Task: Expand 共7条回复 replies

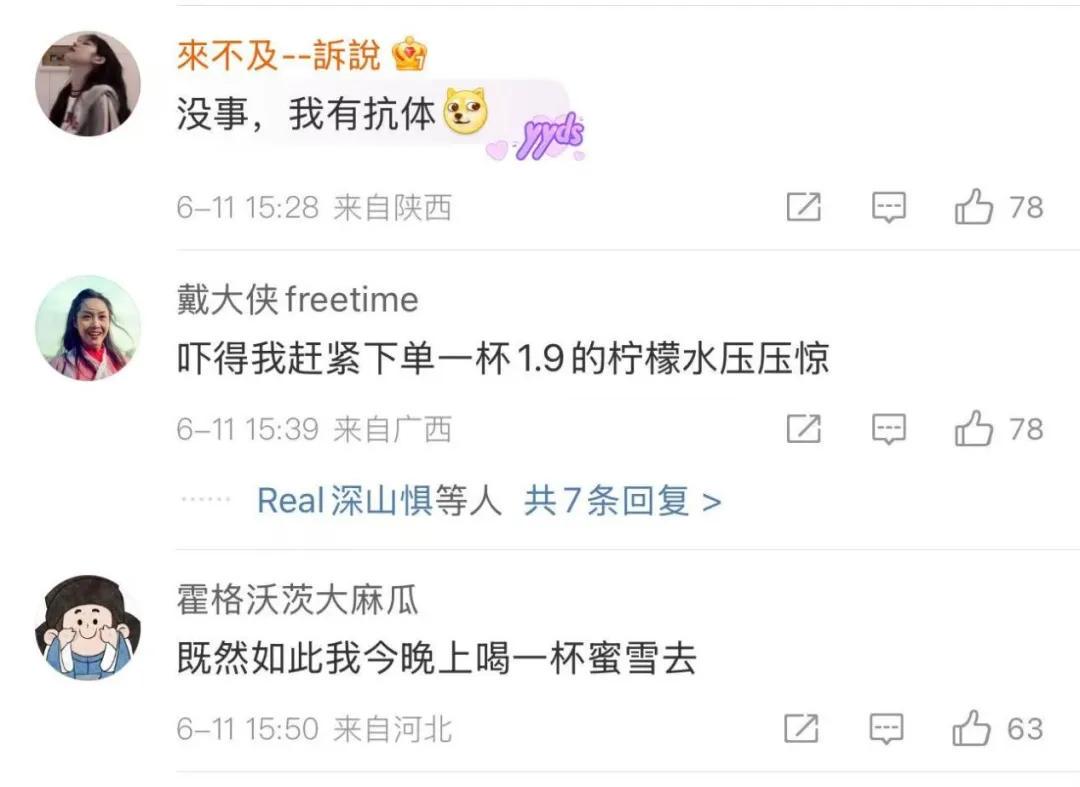Action: click(622, 501)
